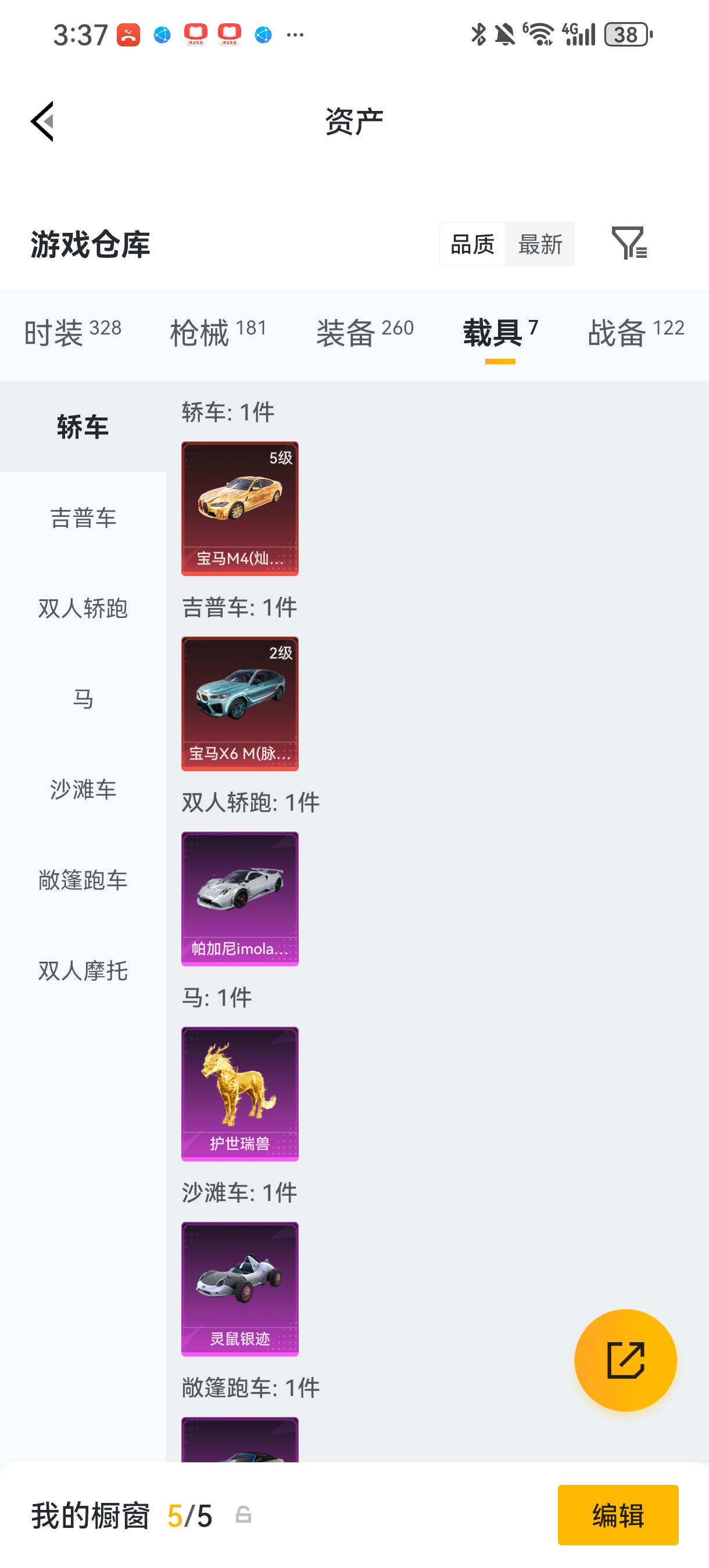709x1568 pixels.
Task: Open the 宝马M4 灿金 vehicle card
Action: (x=239, y=509)
